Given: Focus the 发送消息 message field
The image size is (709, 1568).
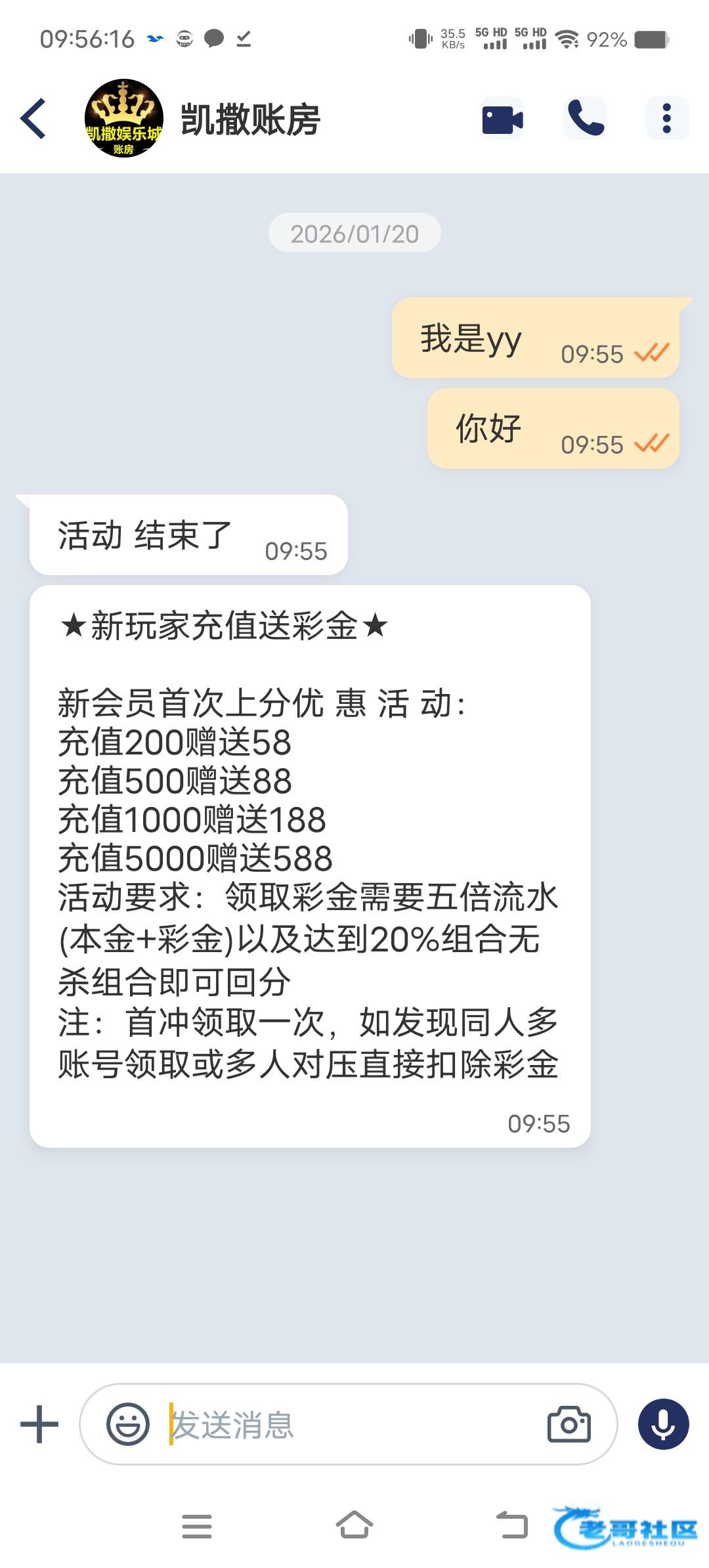Looking at the screenshot, I should pos(348,1424).
